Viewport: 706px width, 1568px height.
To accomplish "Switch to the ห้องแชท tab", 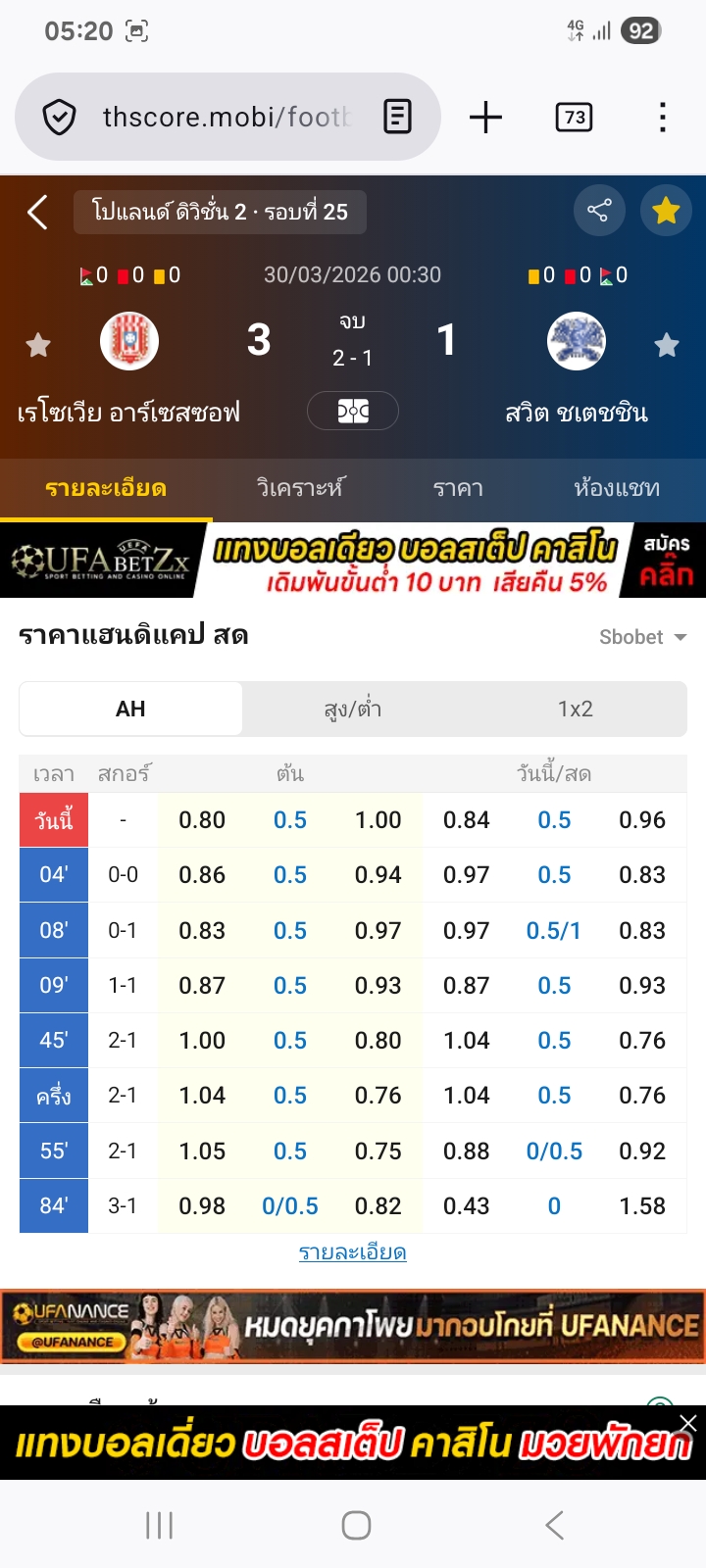I will [x=616, y=488].
